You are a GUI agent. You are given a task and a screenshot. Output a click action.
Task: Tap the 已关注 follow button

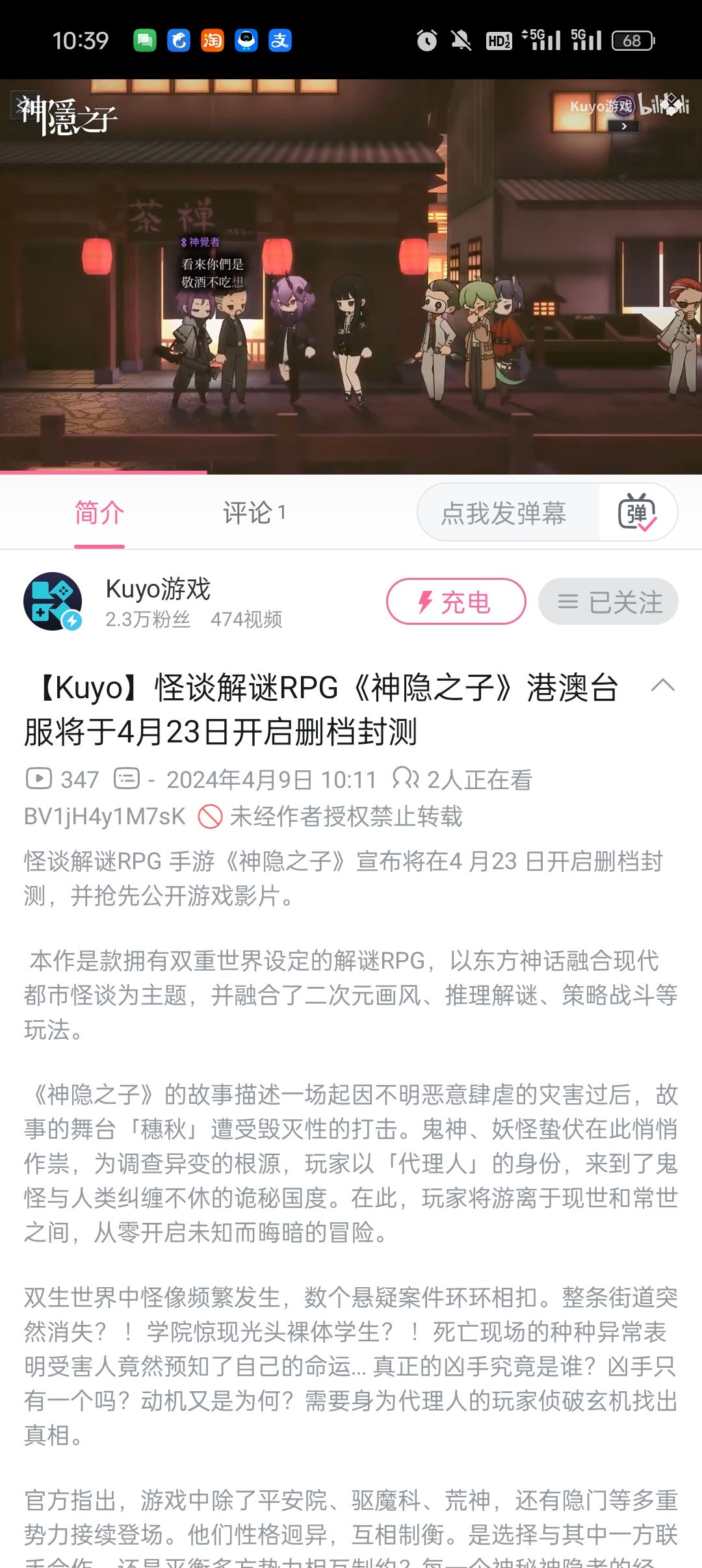pos(608,601)
